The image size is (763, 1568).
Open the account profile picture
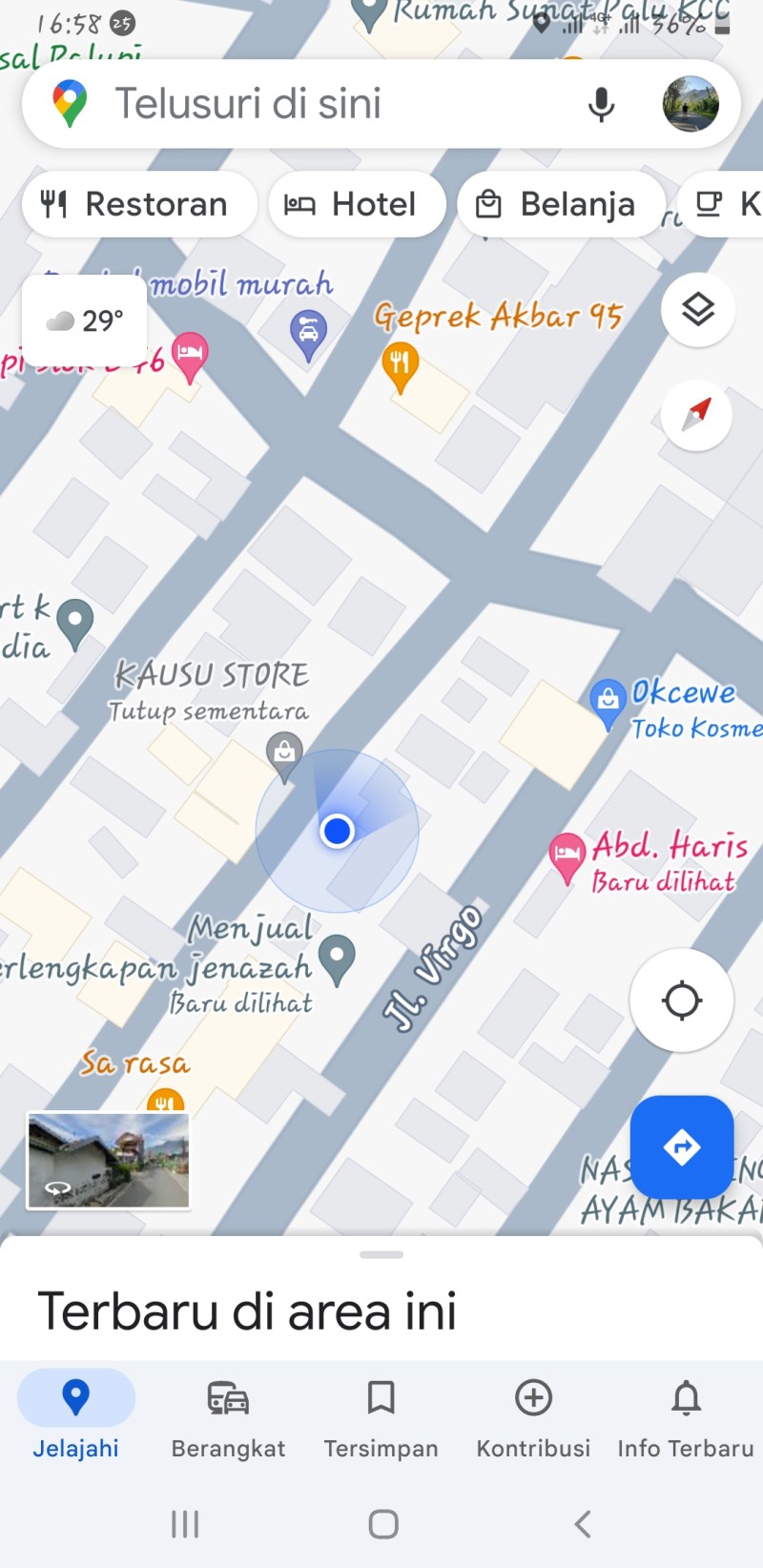[x=691, y=104]
